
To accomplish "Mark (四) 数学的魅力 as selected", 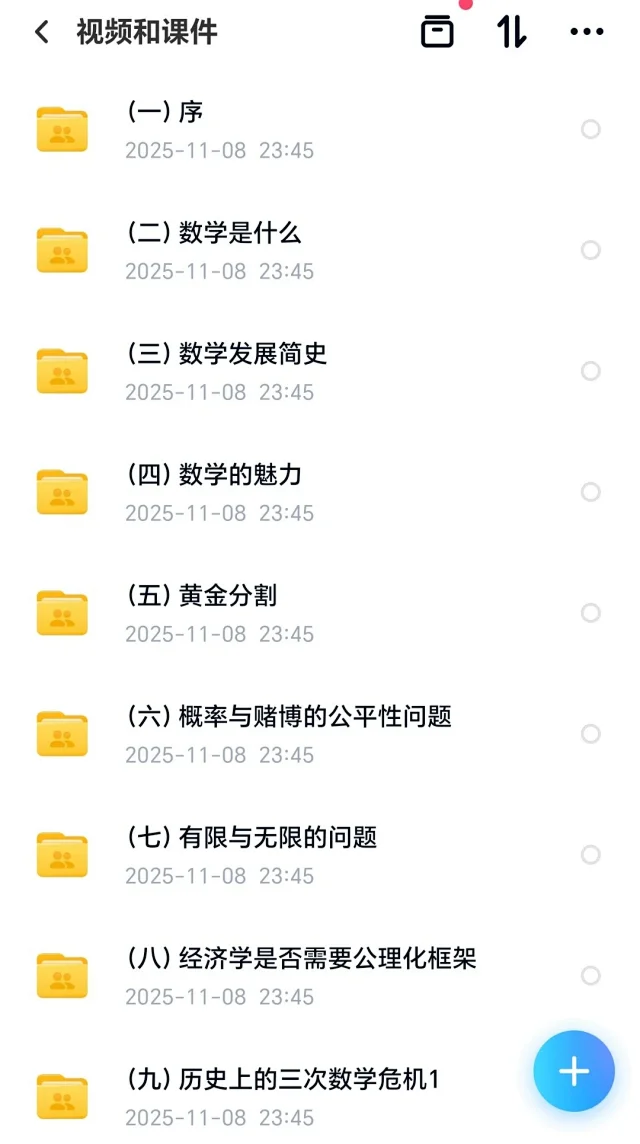I will coord(591,492).
